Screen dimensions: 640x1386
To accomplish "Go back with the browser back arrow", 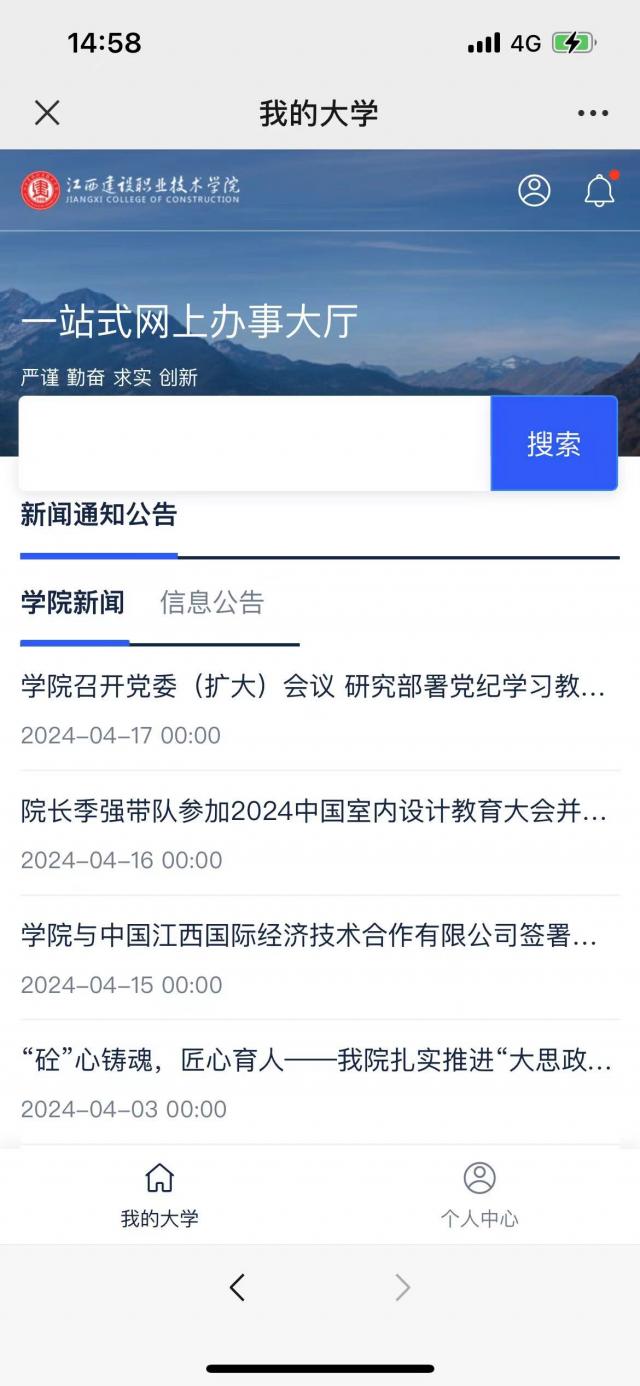I will click(237, 1287).
